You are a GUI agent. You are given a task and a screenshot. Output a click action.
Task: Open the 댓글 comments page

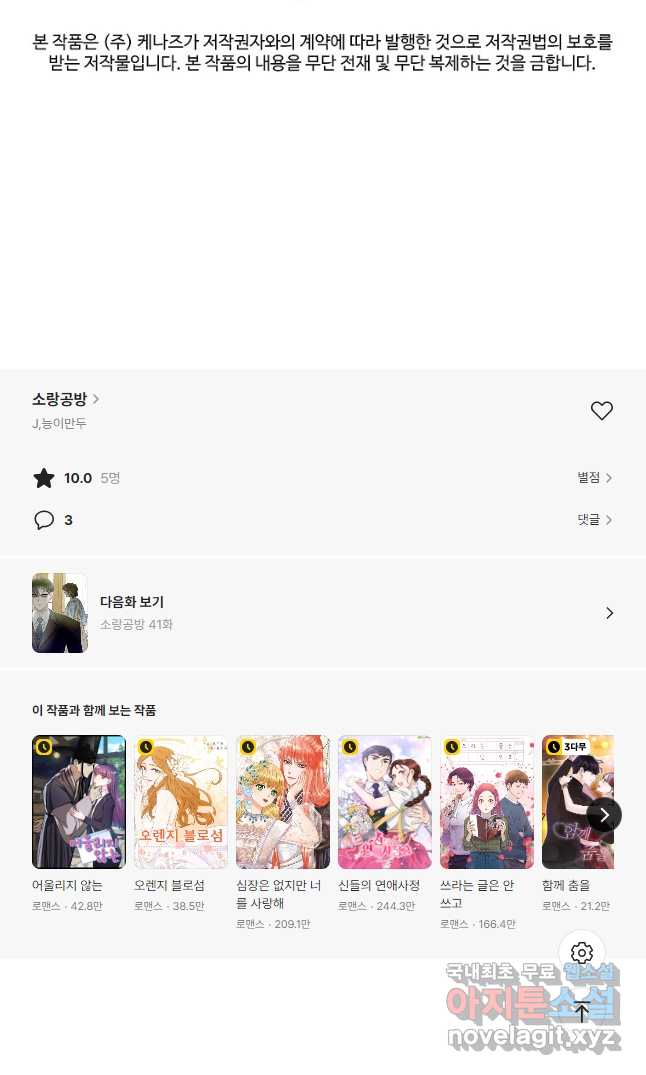coord(594,520)
